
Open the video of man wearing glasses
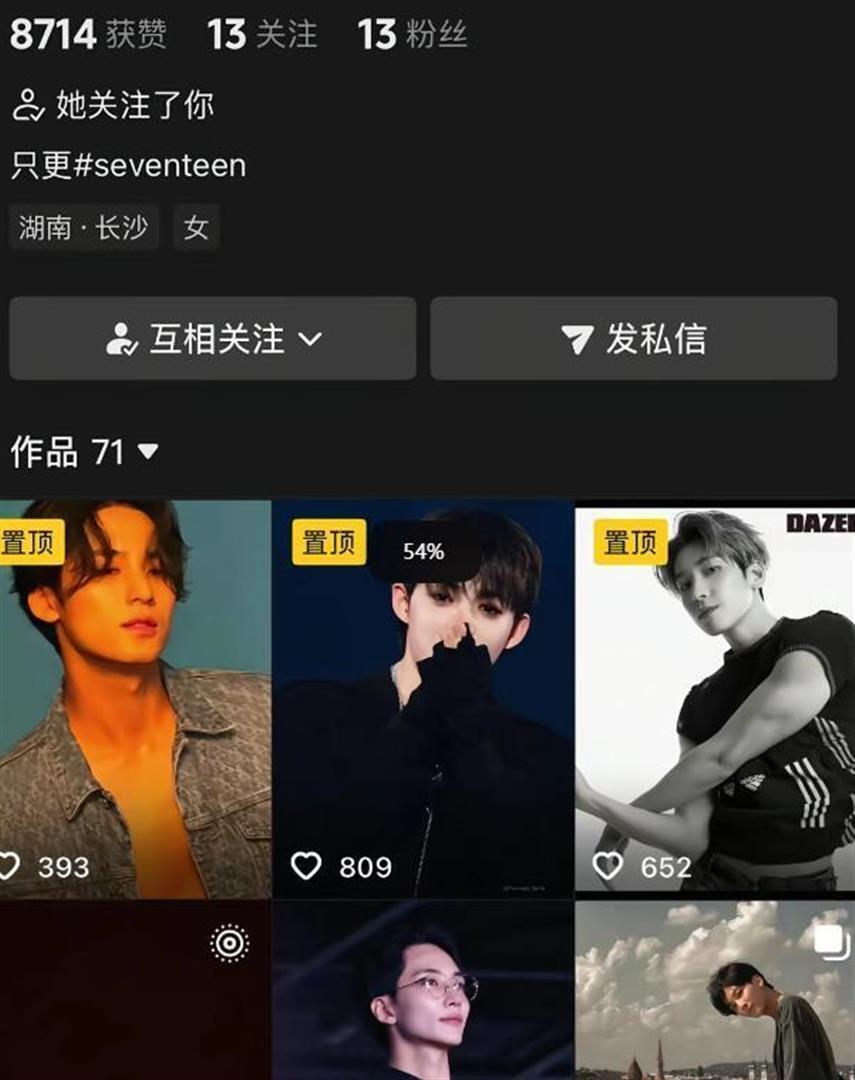pyautogui.click(x=423, y=990)
